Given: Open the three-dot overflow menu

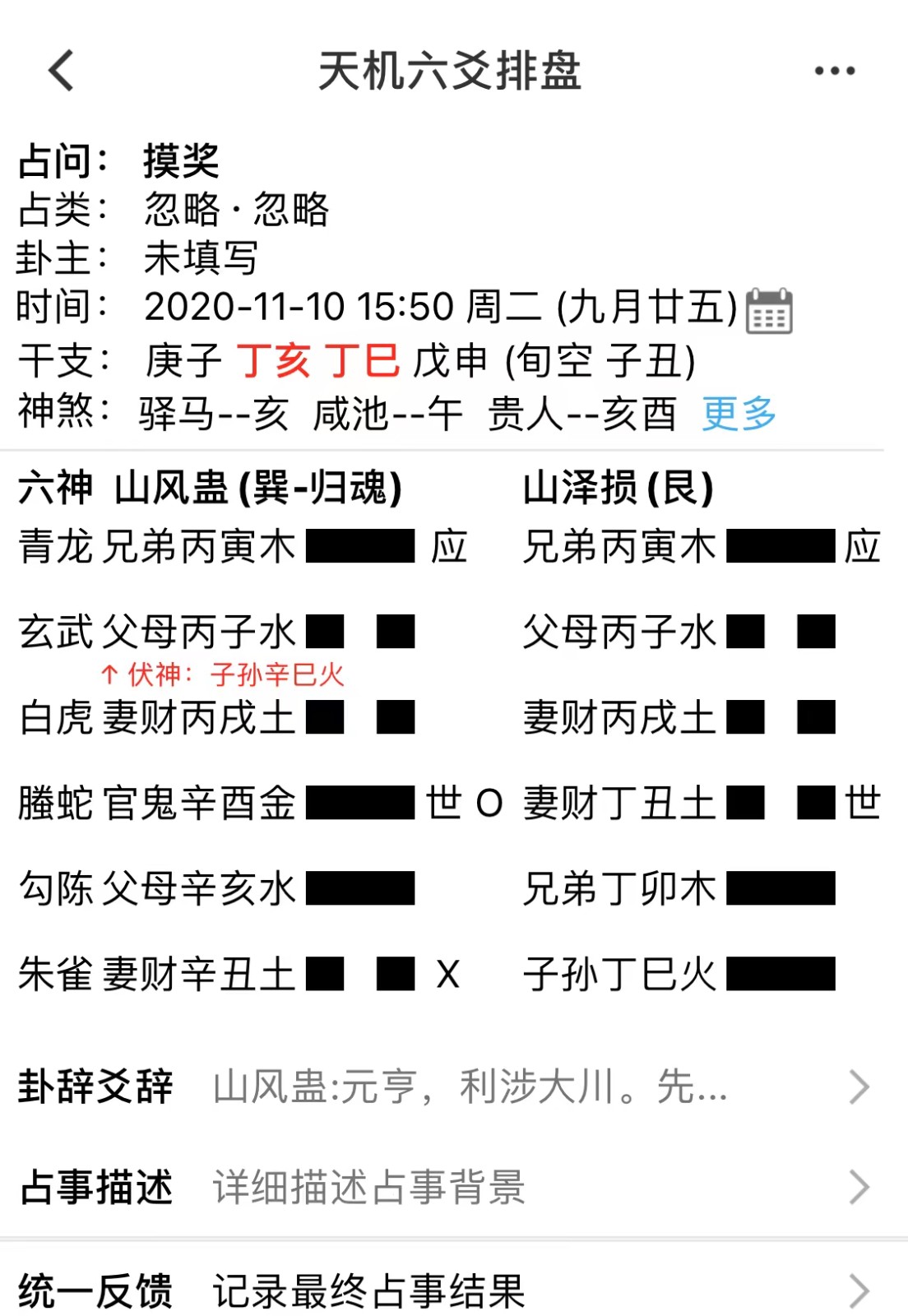Looking at the screenshot, I should pyautogui.click(x=834, y=72).
